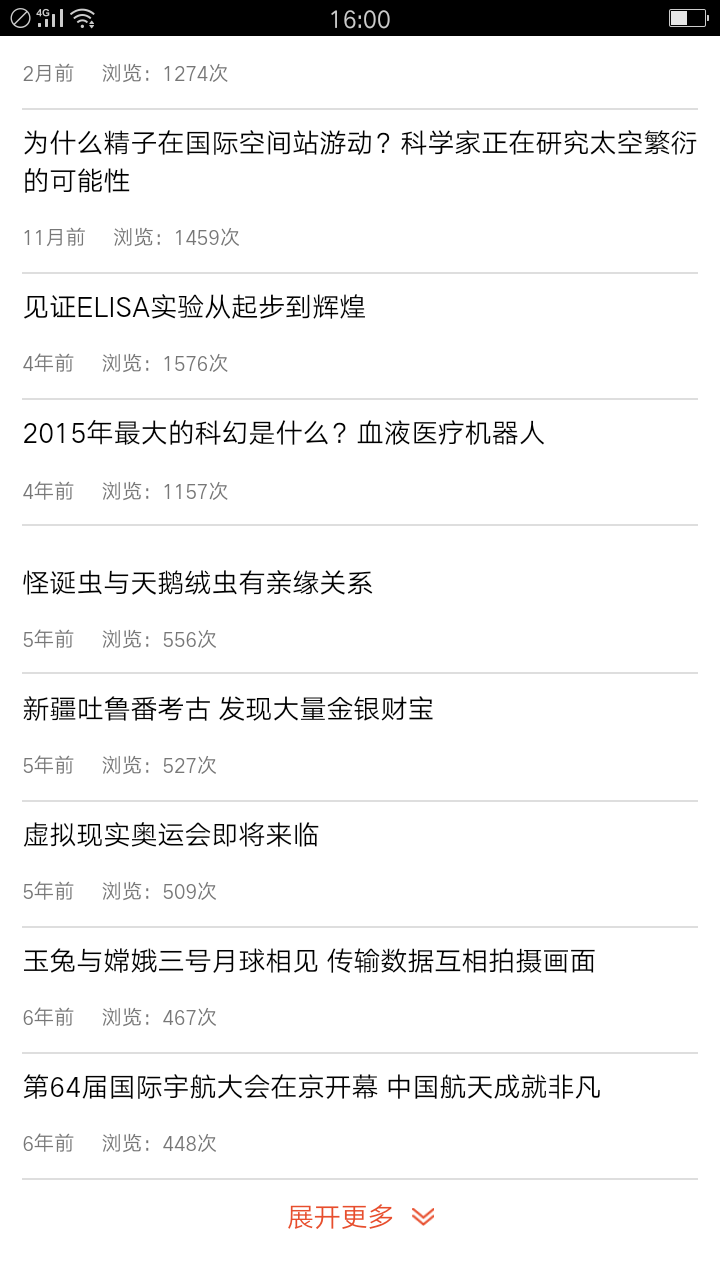The height and width of the screenshot is (1280, 720).
Task: Expand more articles with 展开更多
Action: coord(361,1217)
